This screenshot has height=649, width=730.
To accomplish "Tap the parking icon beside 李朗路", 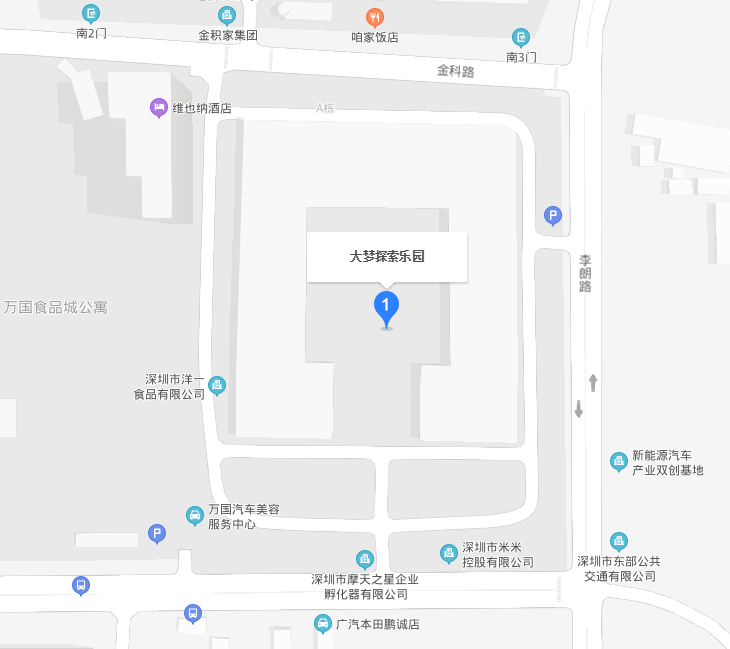I will coord(552,215).
